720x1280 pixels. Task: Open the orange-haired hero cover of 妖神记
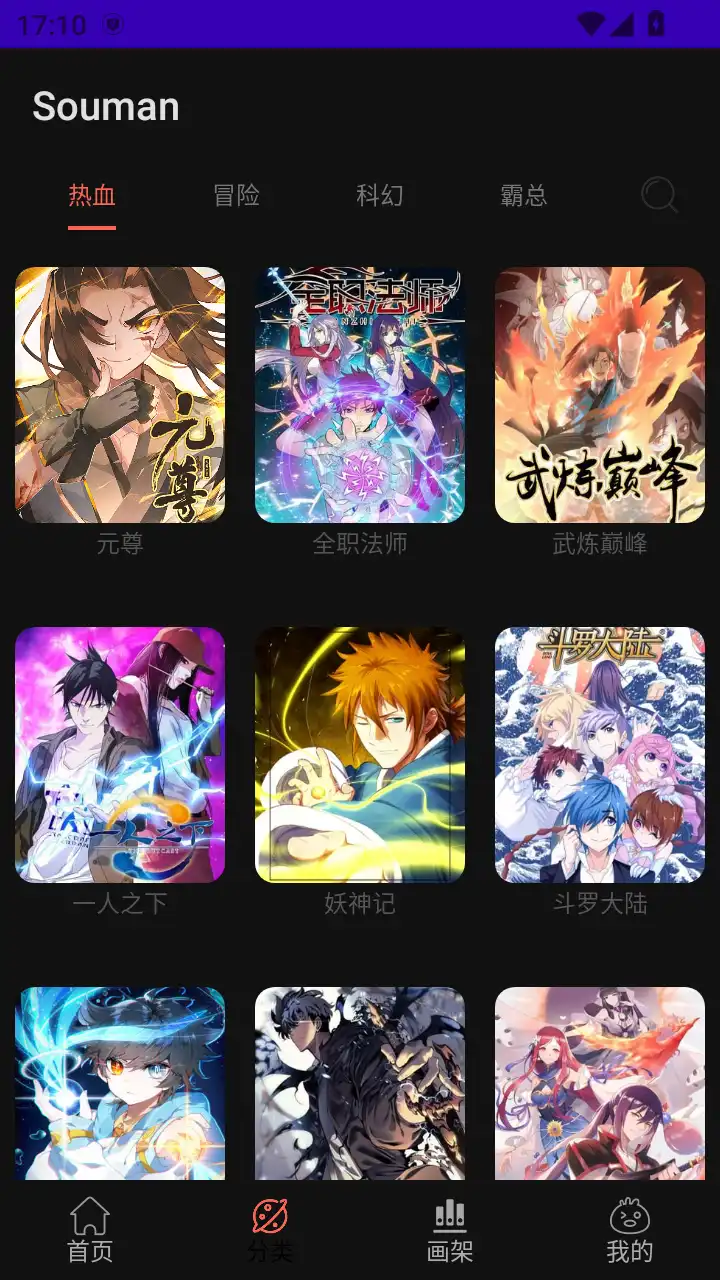tap(359, 755)
